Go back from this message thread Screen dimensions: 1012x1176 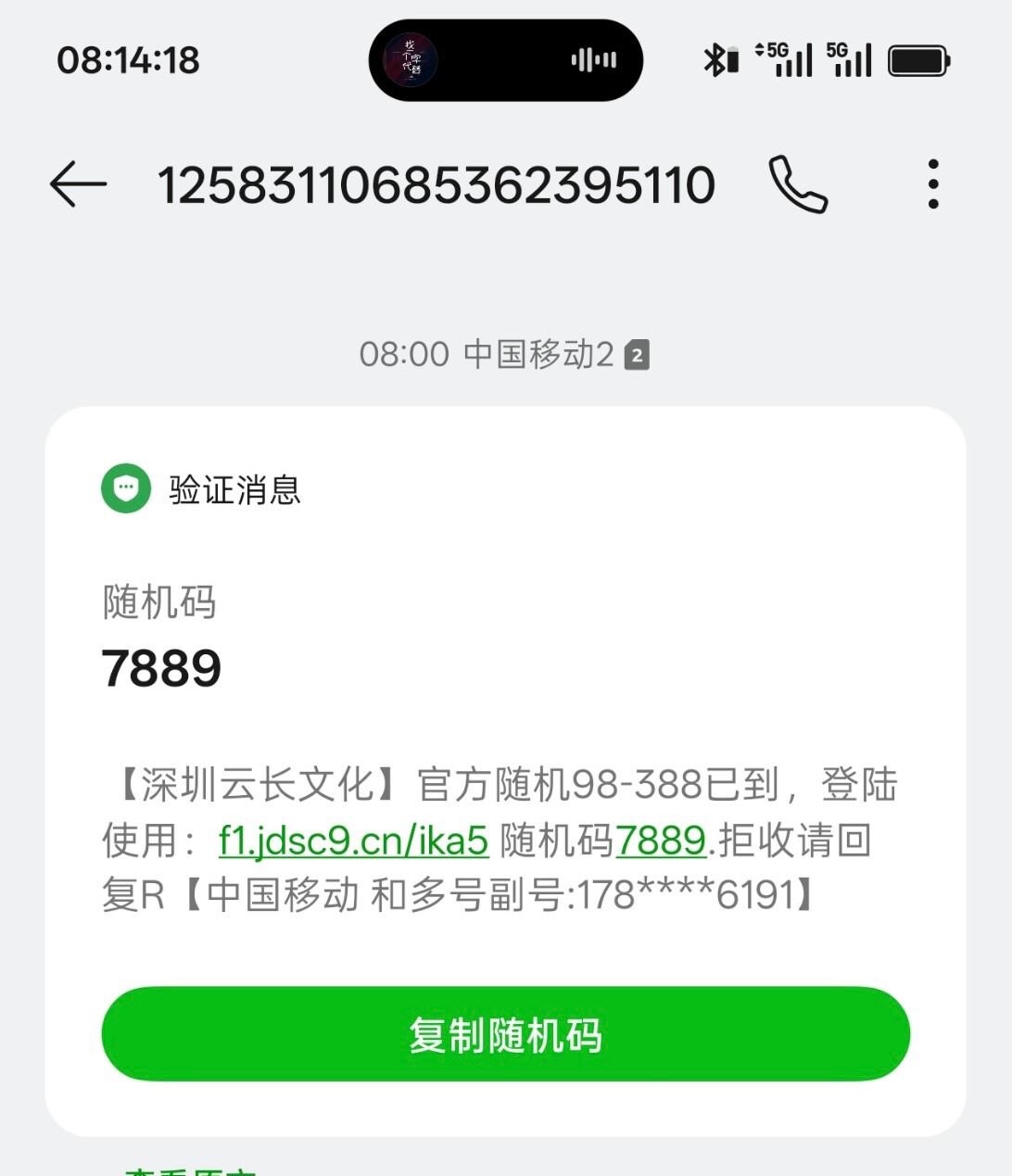click(x=78, y=184)
